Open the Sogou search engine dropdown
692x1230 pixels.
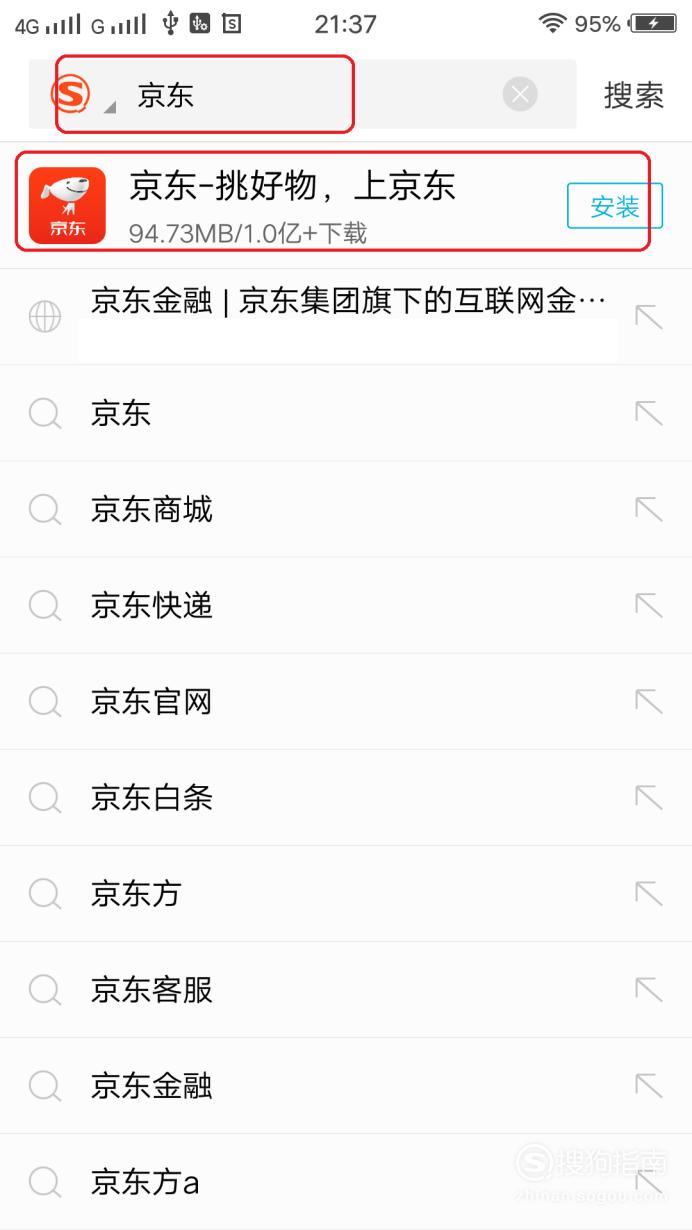pos(82,95)
